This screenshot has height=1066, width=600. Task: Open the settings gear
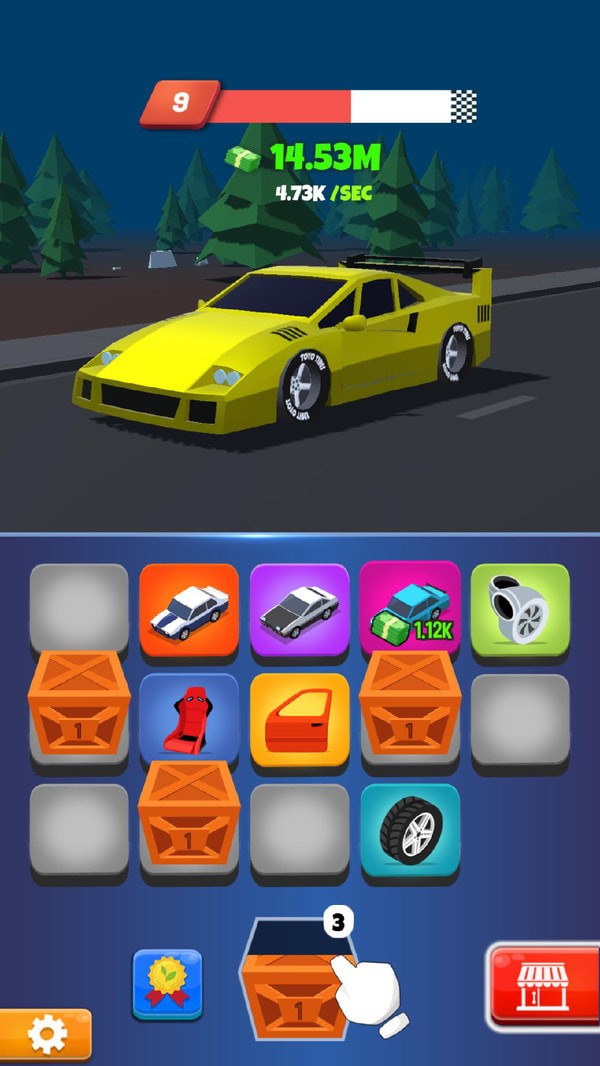(46, 1035)
